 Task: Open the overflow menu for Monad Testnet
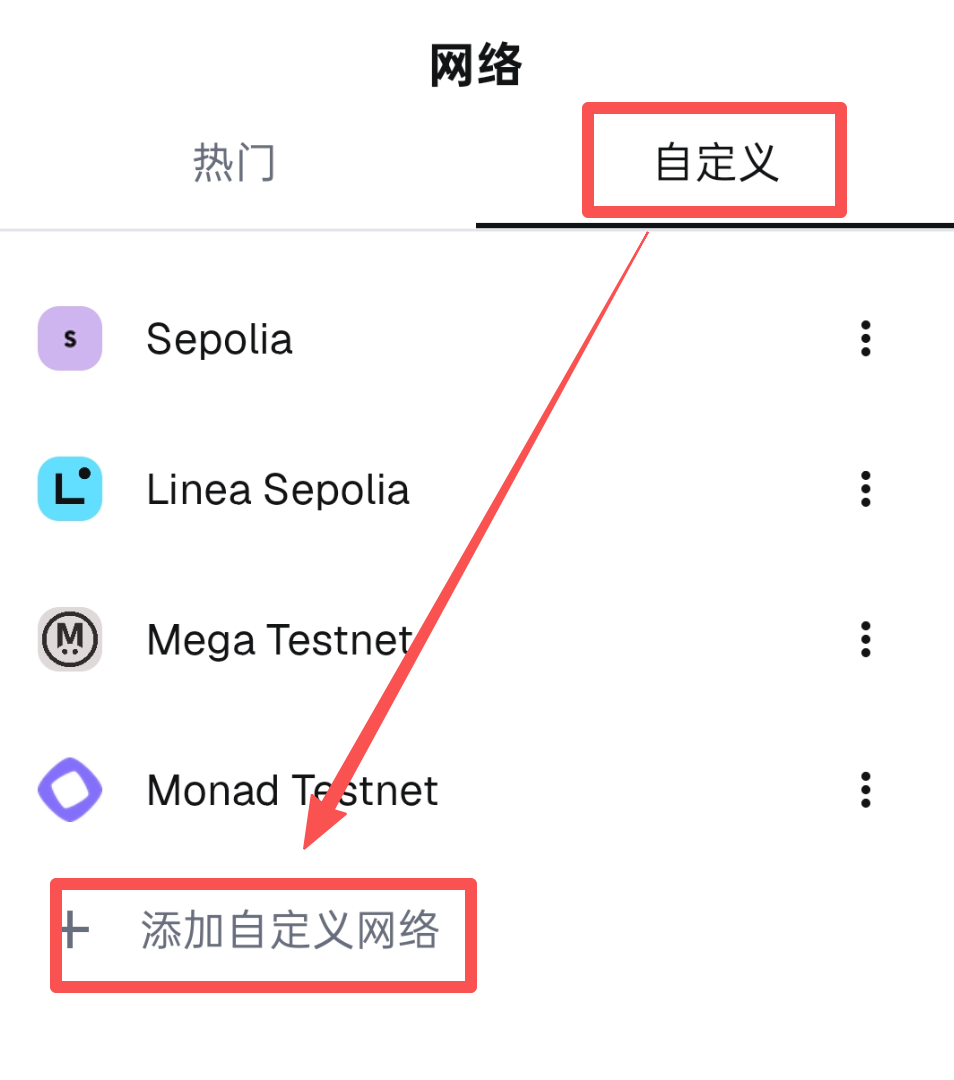click(x=865, y=790)
